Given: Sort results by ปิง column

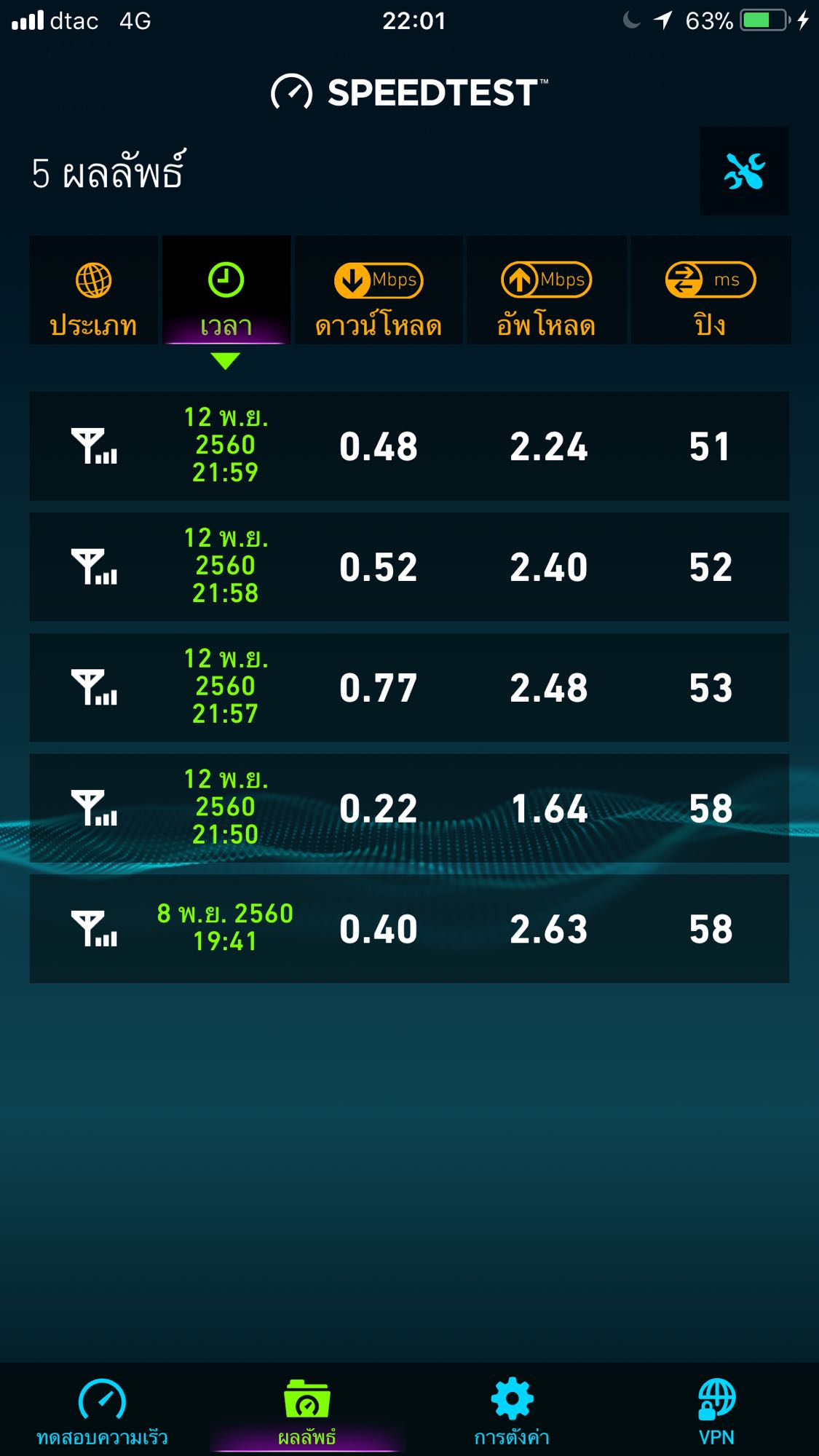Looking at the screenshot, I should [x=710, y=290].
